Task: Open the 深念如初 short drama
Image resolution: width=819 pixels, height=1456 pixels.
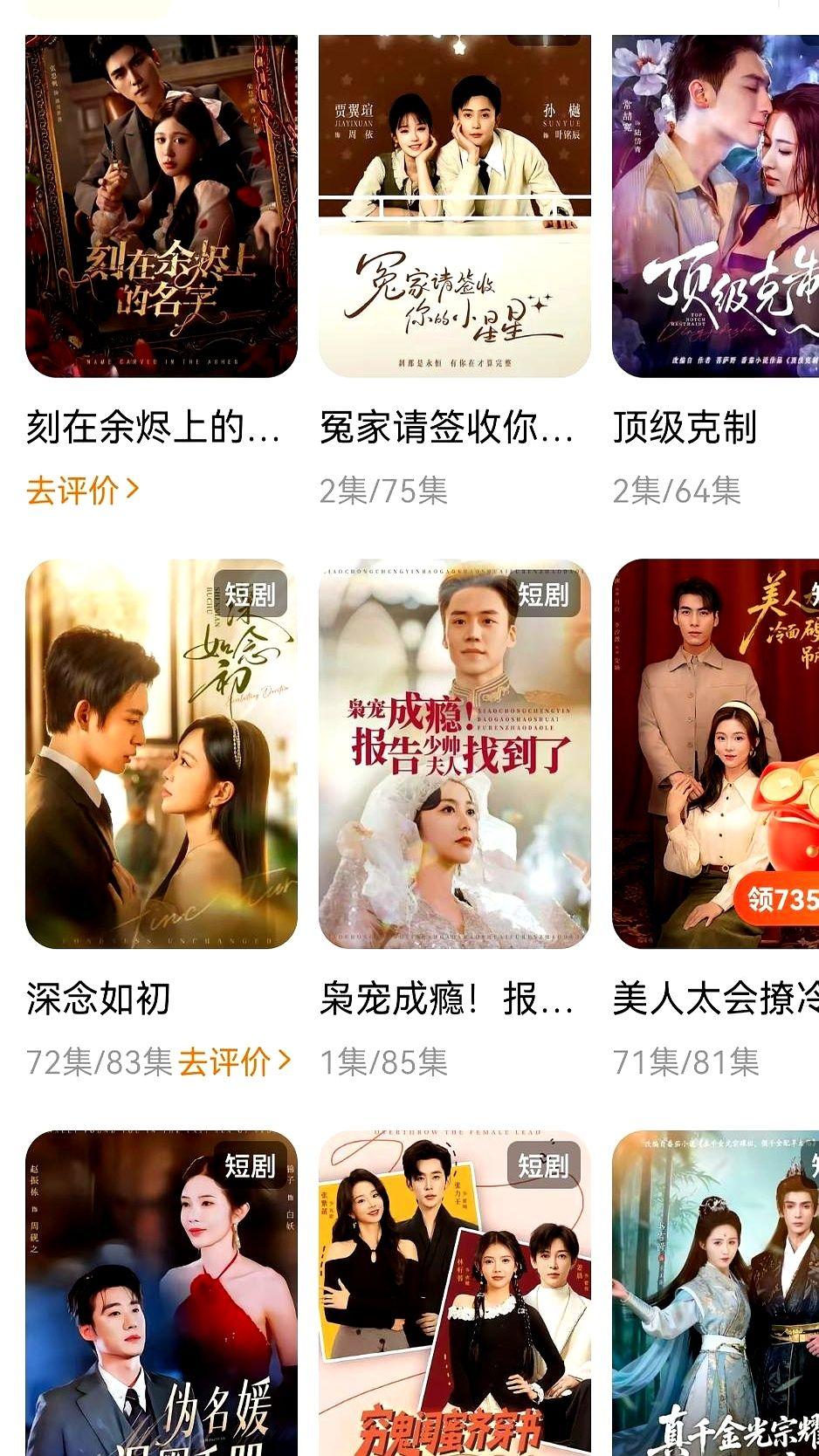Action: 162,754
